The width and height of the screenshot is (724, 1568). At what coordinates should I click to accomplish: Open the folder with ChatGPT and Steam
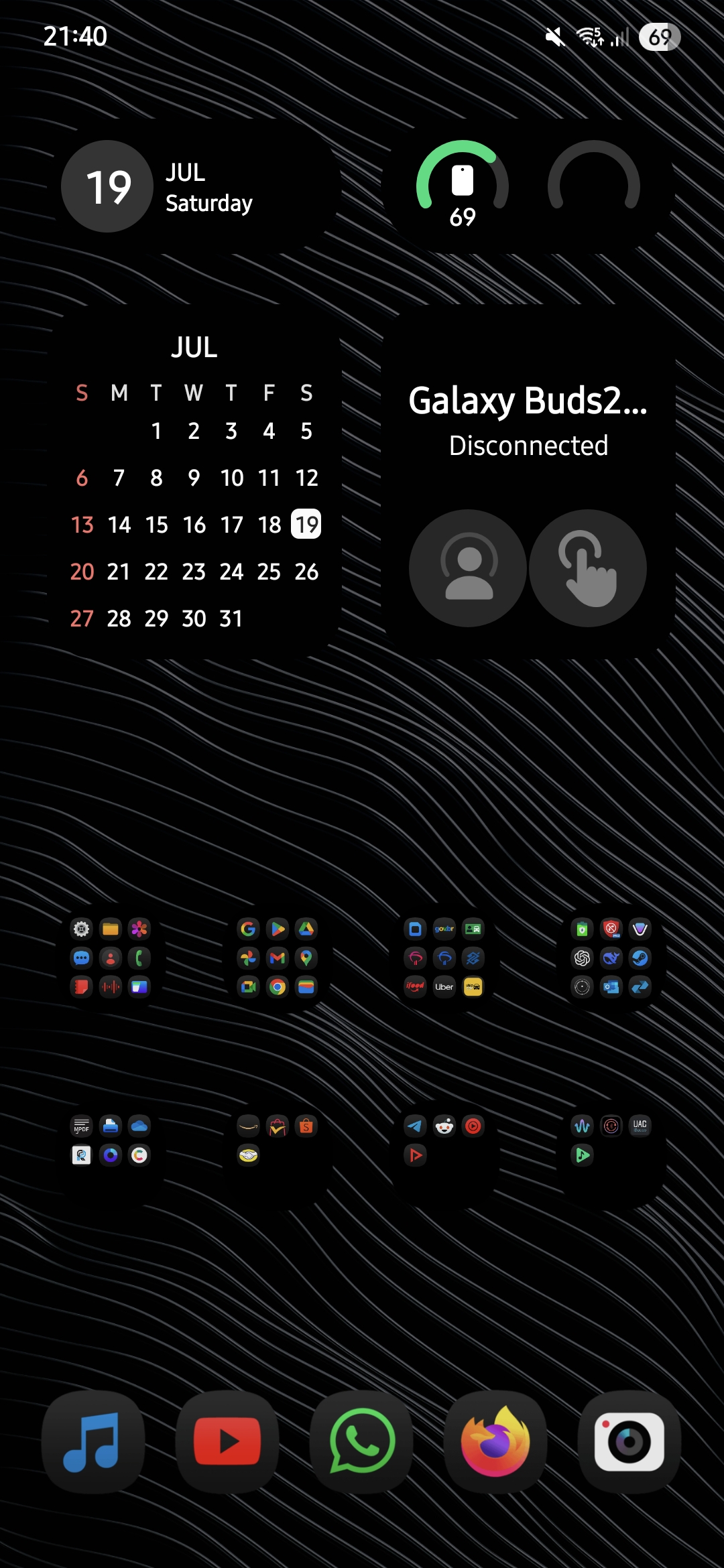(611, 958)
